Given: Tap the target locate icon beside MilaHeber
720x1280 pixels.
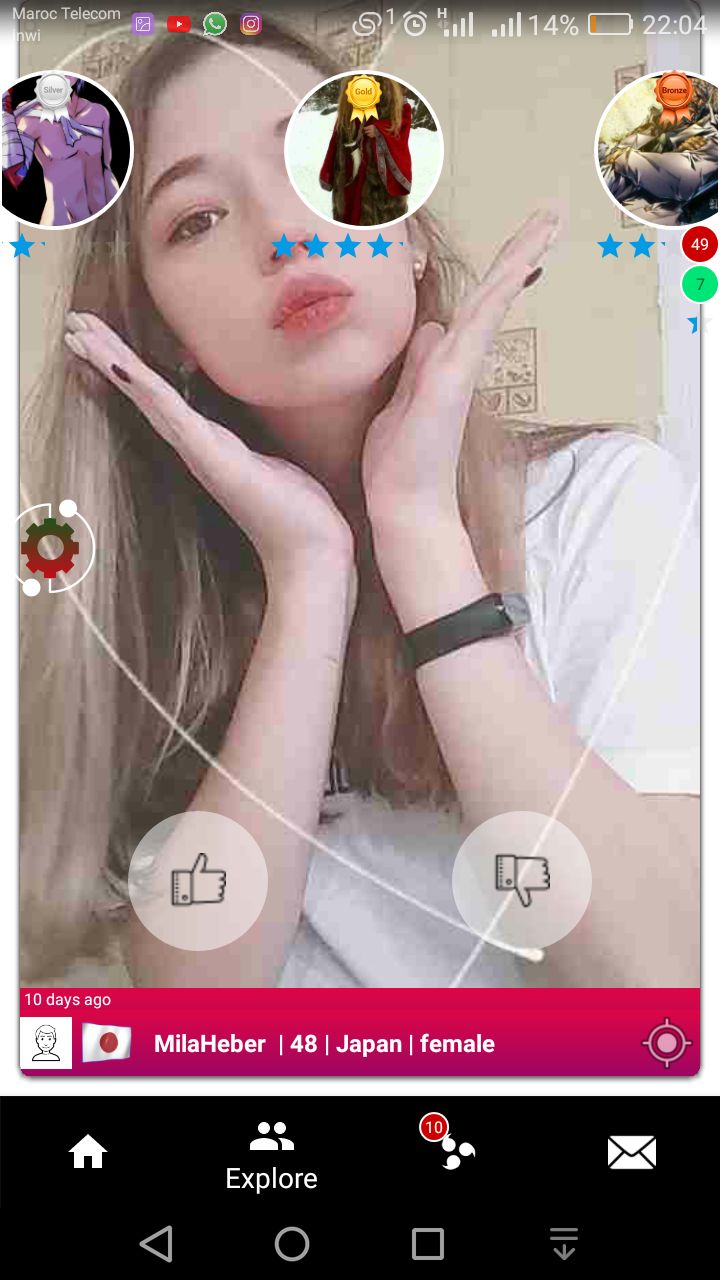Looking at the screenshot, I should [667, 1044].
